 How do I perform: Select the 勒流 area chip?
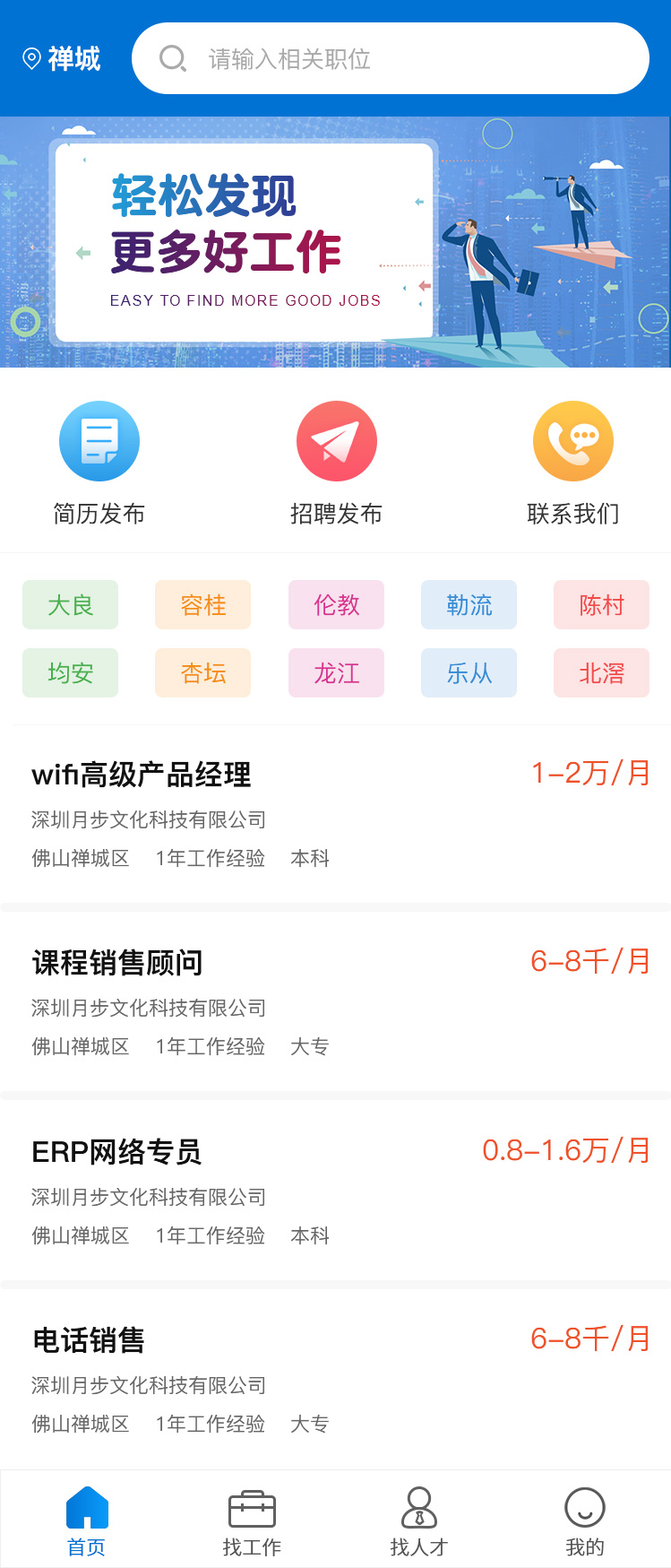(469, 605)
